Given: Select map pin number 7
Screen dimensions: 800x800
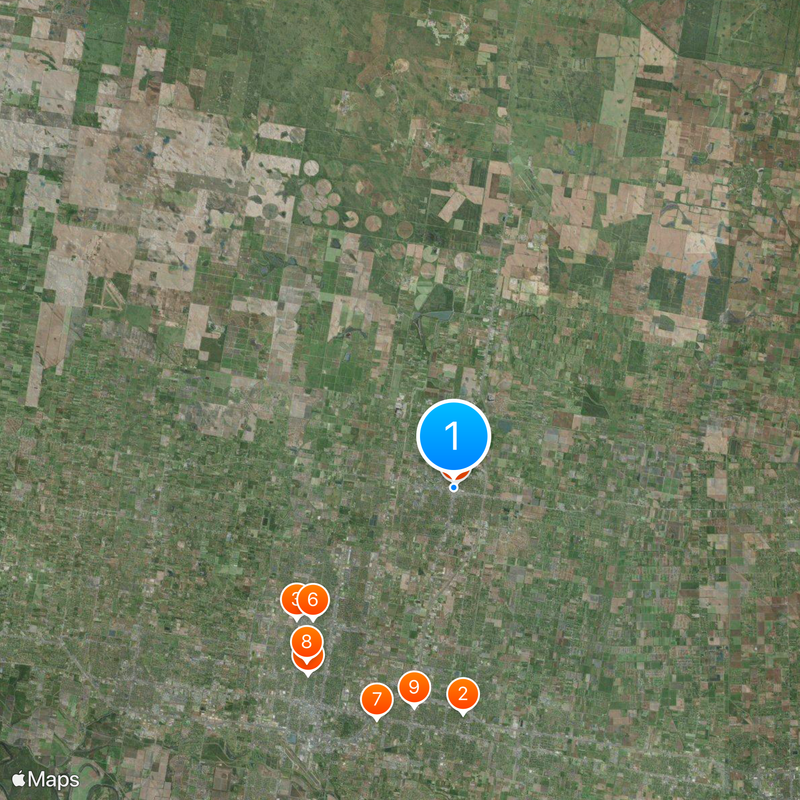Looking at the screenshot, I should click(376, 699).
